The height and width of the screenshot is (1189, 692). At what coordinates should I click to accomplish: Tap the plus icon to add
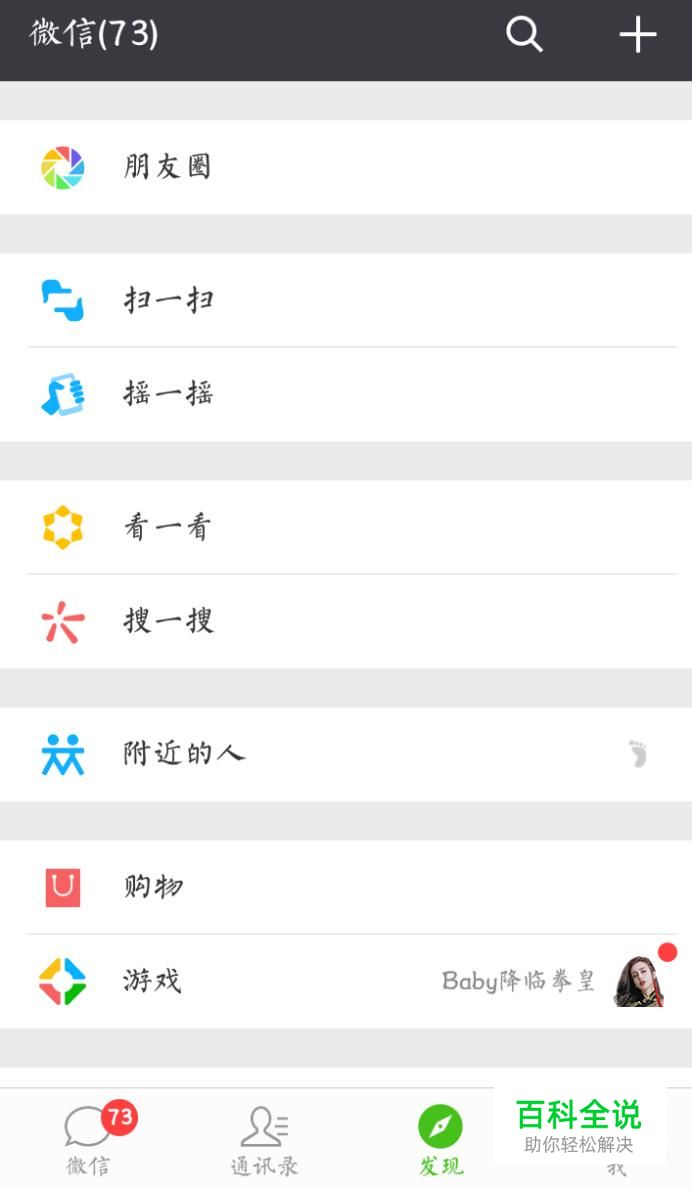[x=637, y=35]
